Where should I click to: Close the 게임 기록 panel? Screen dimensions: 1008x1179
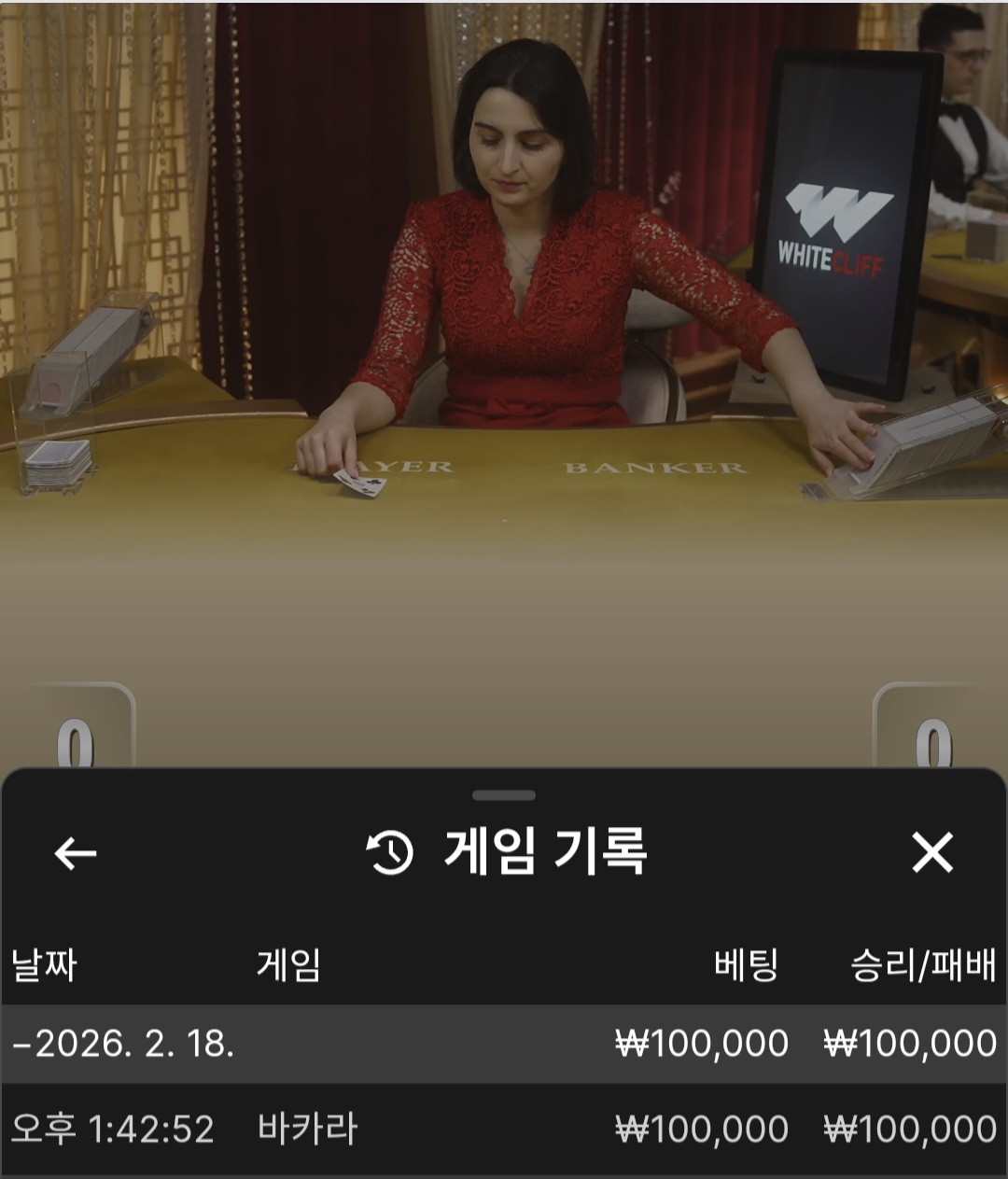tap(931, 853)
